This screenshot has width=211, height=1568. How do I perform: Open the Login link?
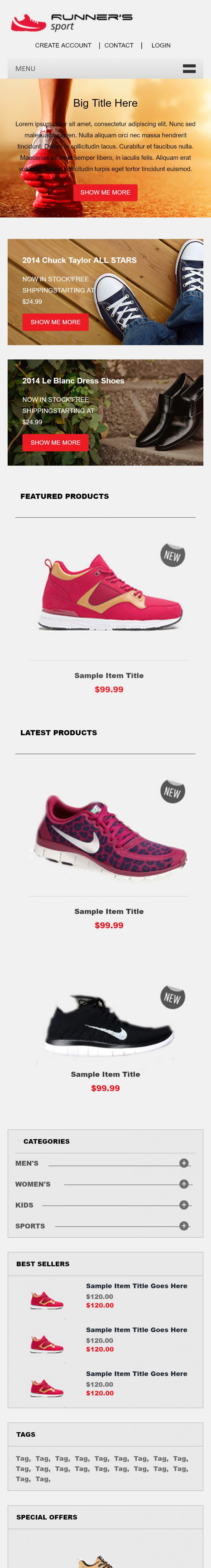tap(161, 46)
